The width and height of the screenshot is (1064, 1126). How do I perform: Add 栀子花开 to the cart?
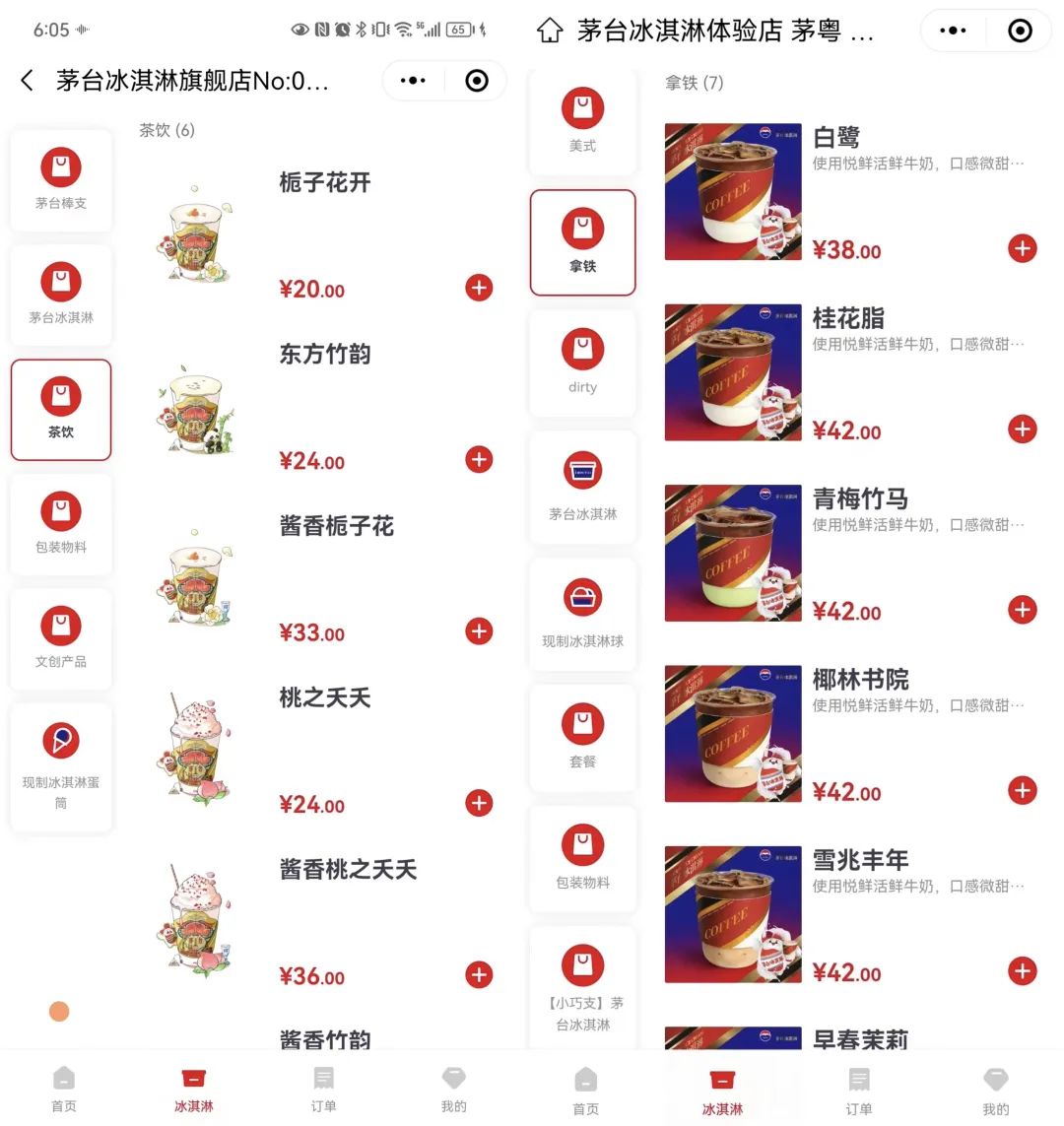coord(479,288)
